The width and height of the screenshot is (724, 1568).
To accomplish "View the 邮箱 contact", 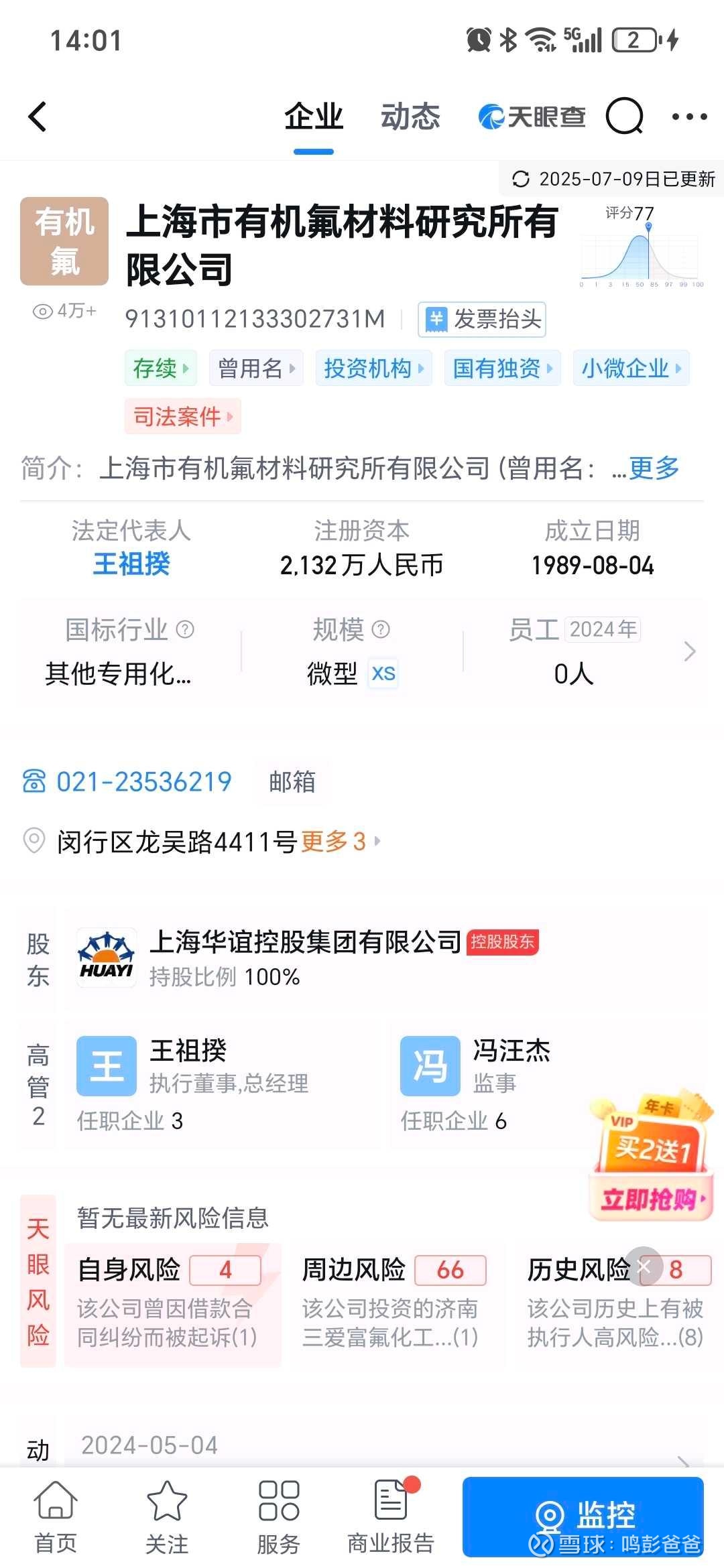I will click(x=292, y=782).
